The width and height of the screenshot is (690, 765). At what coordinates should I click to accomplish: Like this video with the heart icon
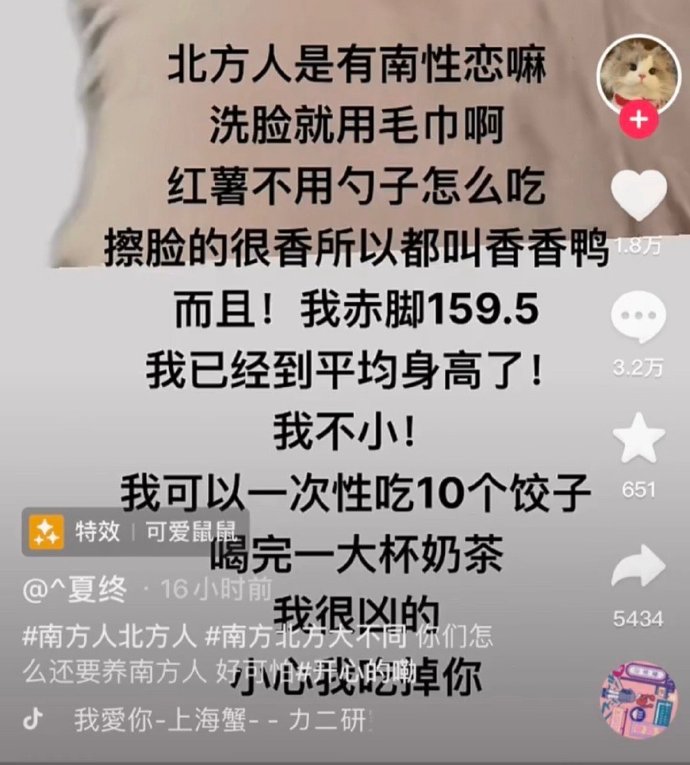tap(638, 196)
